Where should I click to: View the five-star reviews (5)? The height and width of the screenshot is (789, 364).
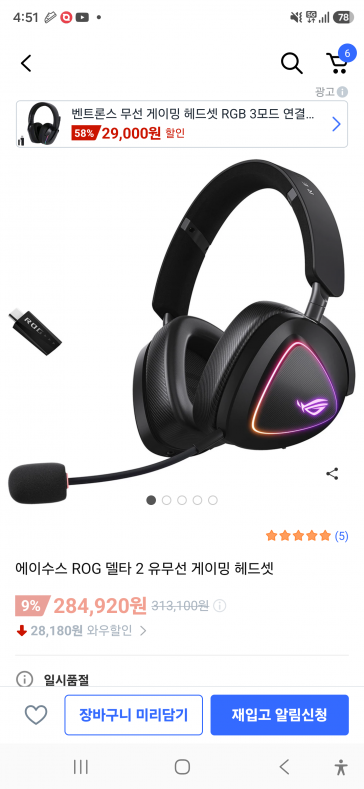click(307, 535)
